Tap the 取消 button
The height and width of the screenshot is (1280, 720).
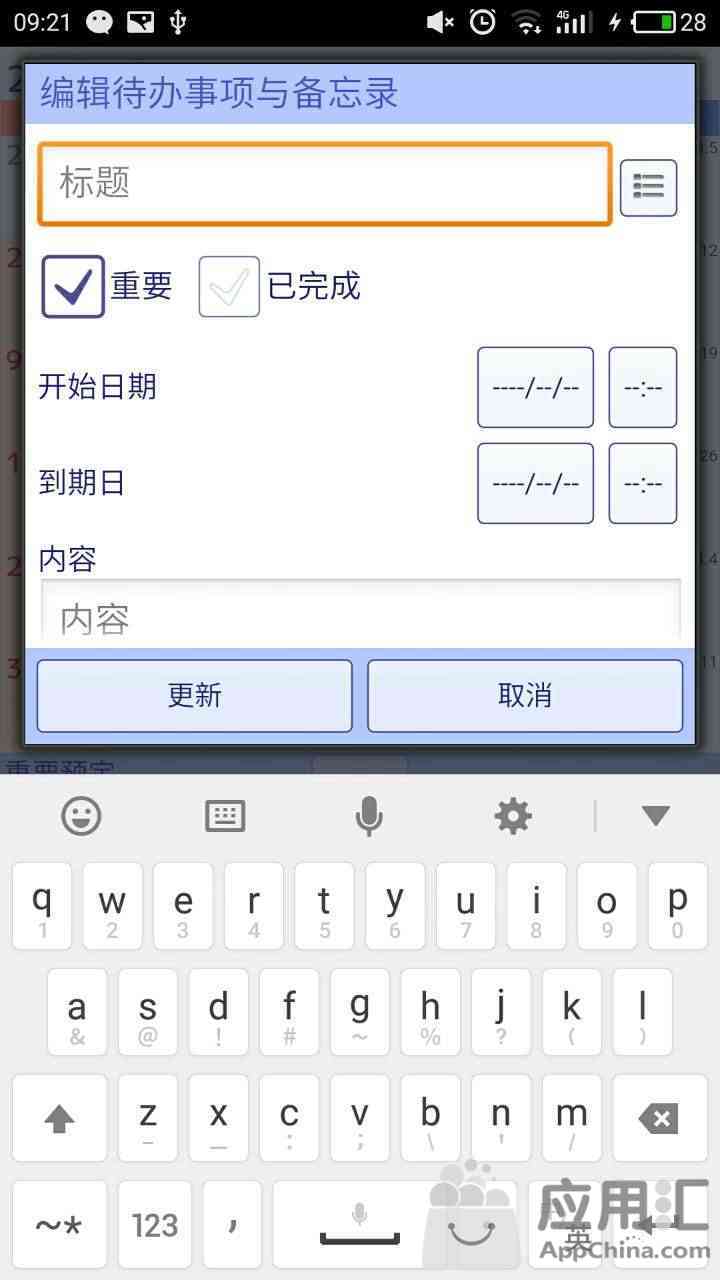point(525,696)
